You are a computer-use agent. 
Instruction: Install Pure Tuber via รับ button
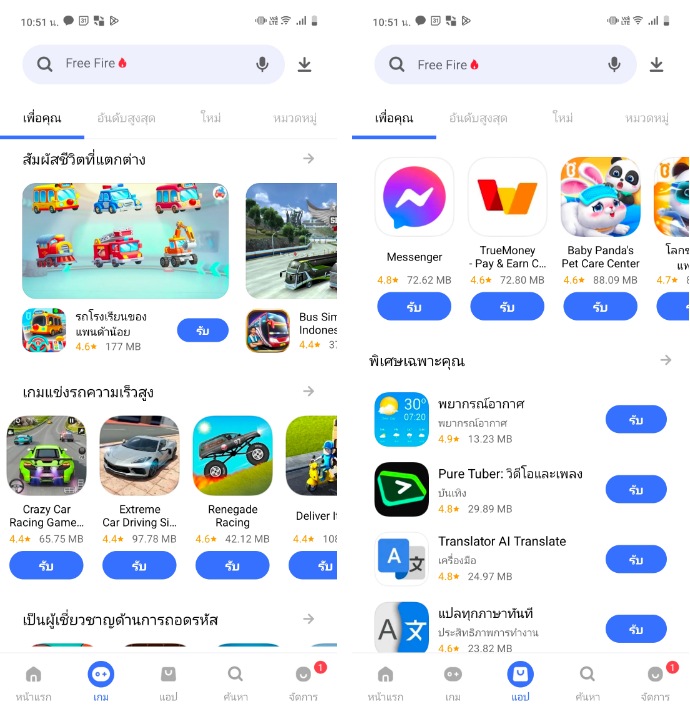pos(636,489)
